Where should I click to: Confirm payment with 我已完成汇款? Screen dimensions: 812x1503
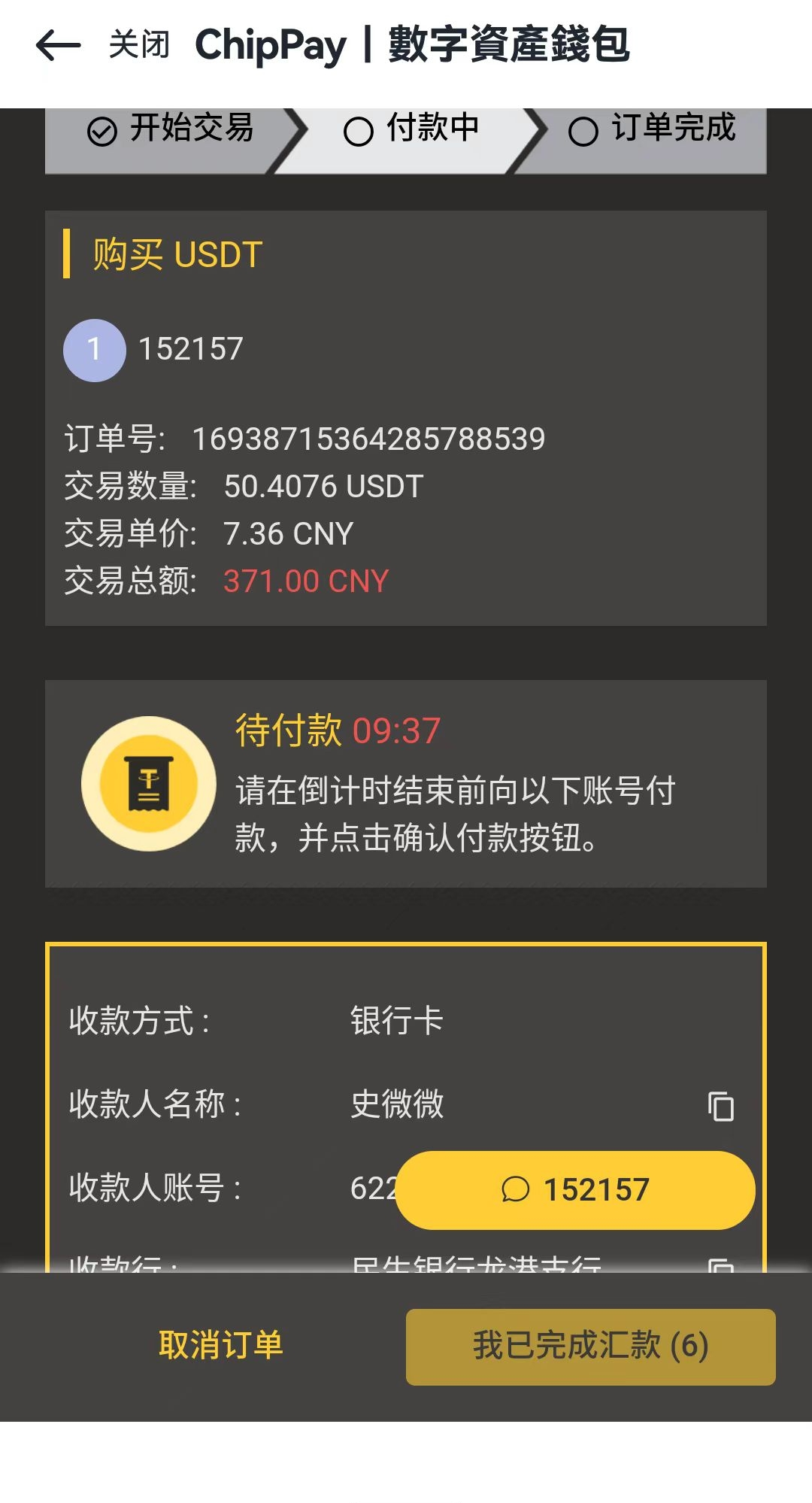(x=590, y=1347)
